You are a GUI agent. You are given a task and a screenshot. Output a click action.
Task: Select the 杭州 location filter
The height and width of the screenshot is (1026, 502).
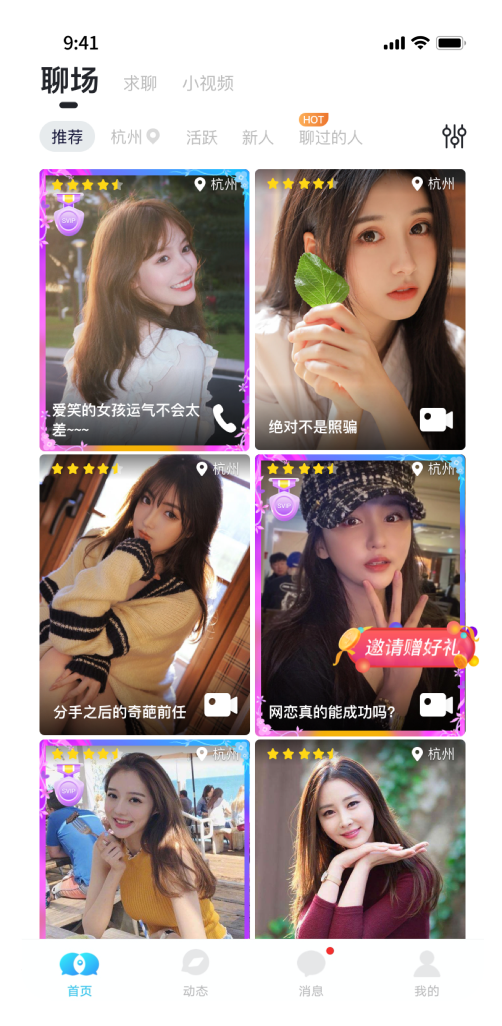135,137
